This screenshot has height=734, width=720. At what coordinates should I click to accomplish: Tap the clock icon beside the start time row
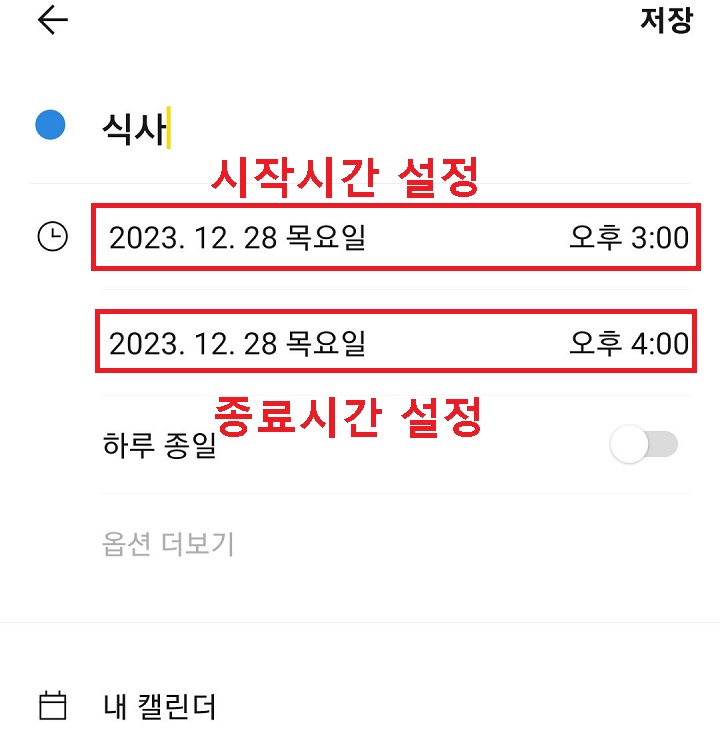tap(51, 238)
